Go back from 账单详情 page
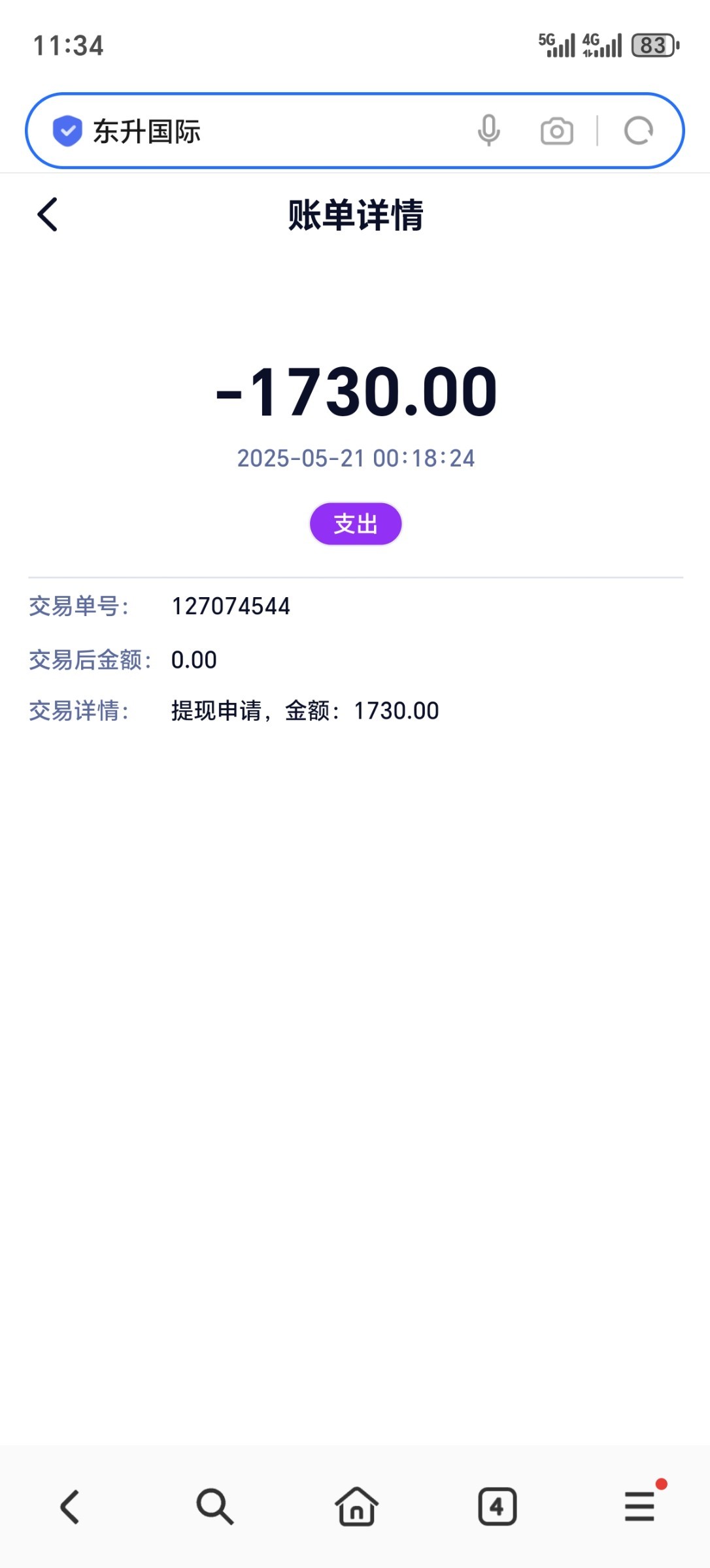Viewport: 710px width, 1568px height. pyautogui.click(x=48, y=214)
